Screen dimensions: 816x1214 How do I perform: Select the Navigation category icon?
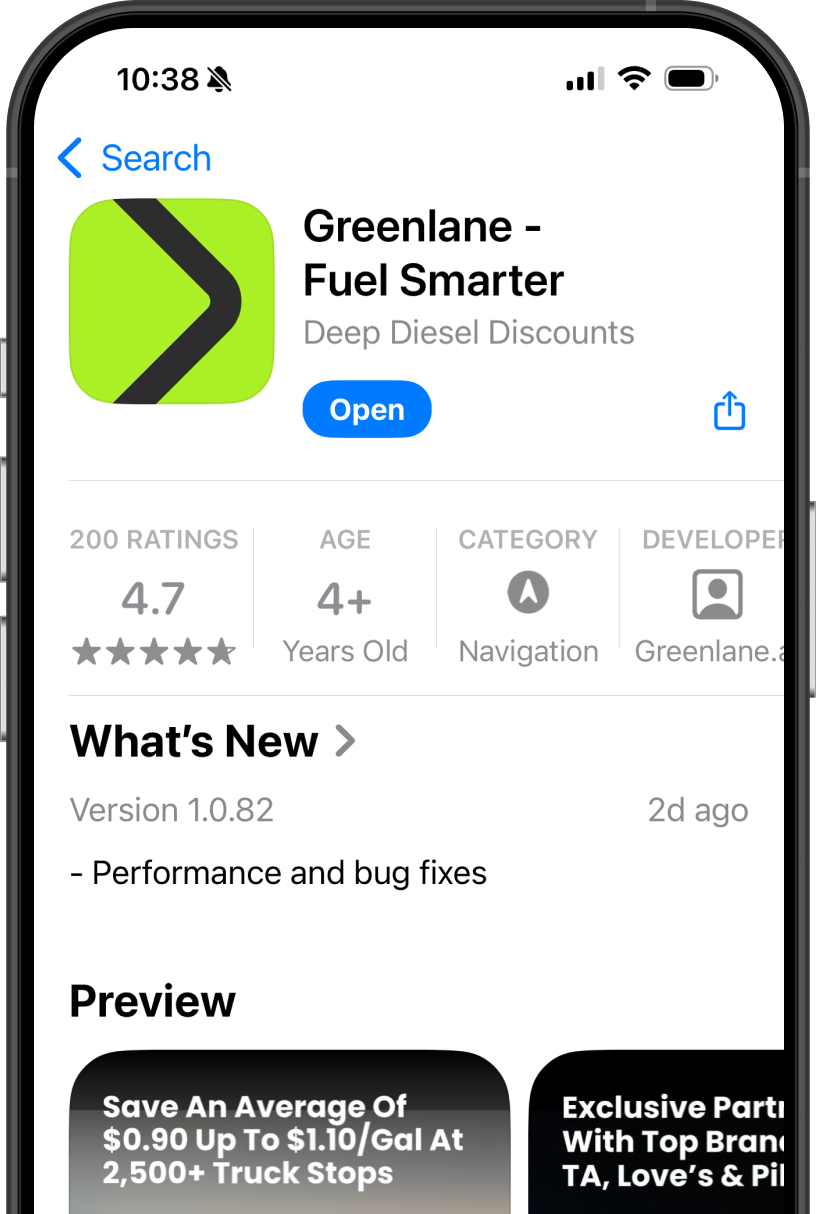[x=527, y=592]
